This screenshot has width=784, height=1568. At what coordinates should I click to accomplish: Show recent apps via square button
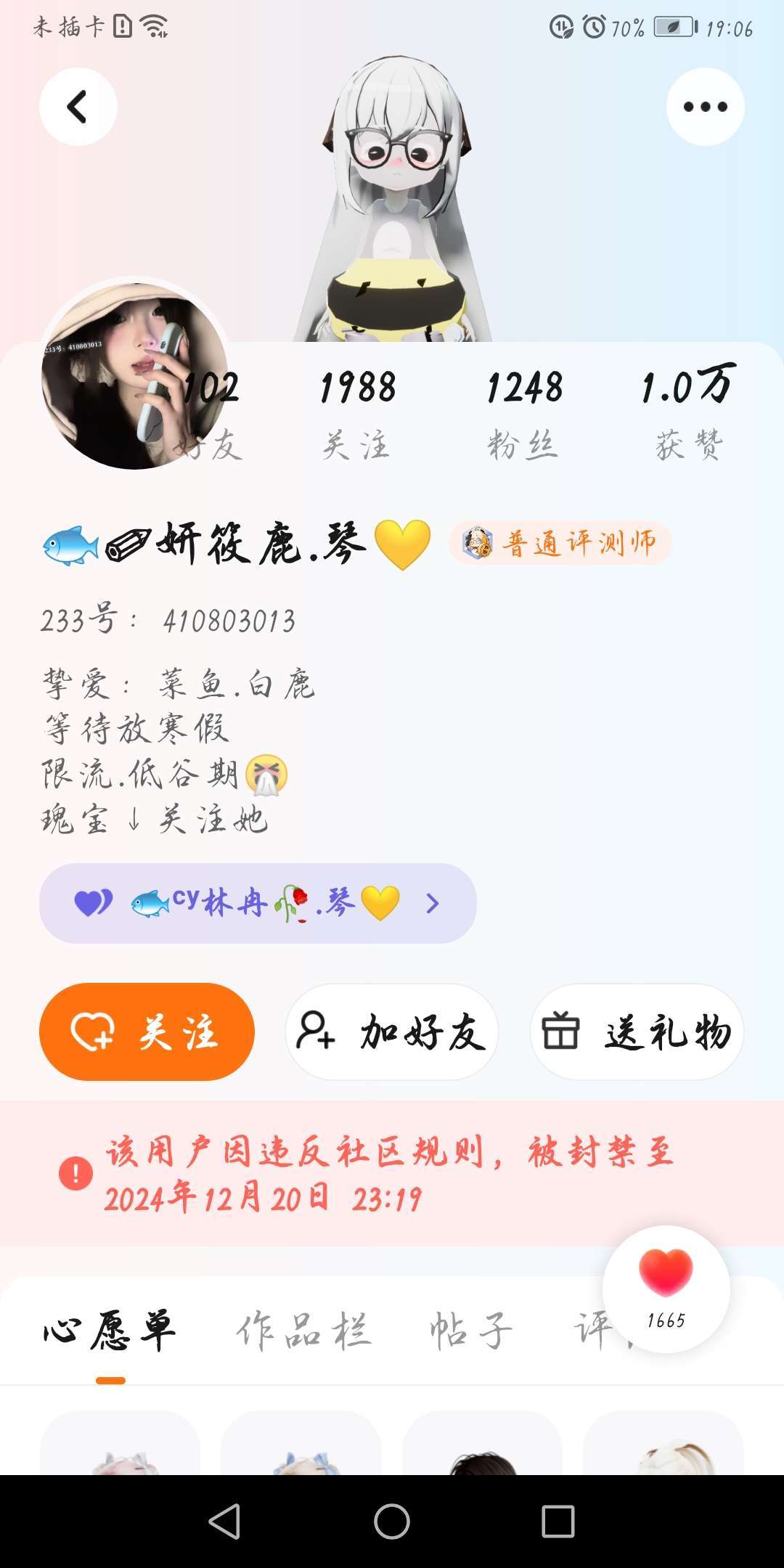point(558,1521)
